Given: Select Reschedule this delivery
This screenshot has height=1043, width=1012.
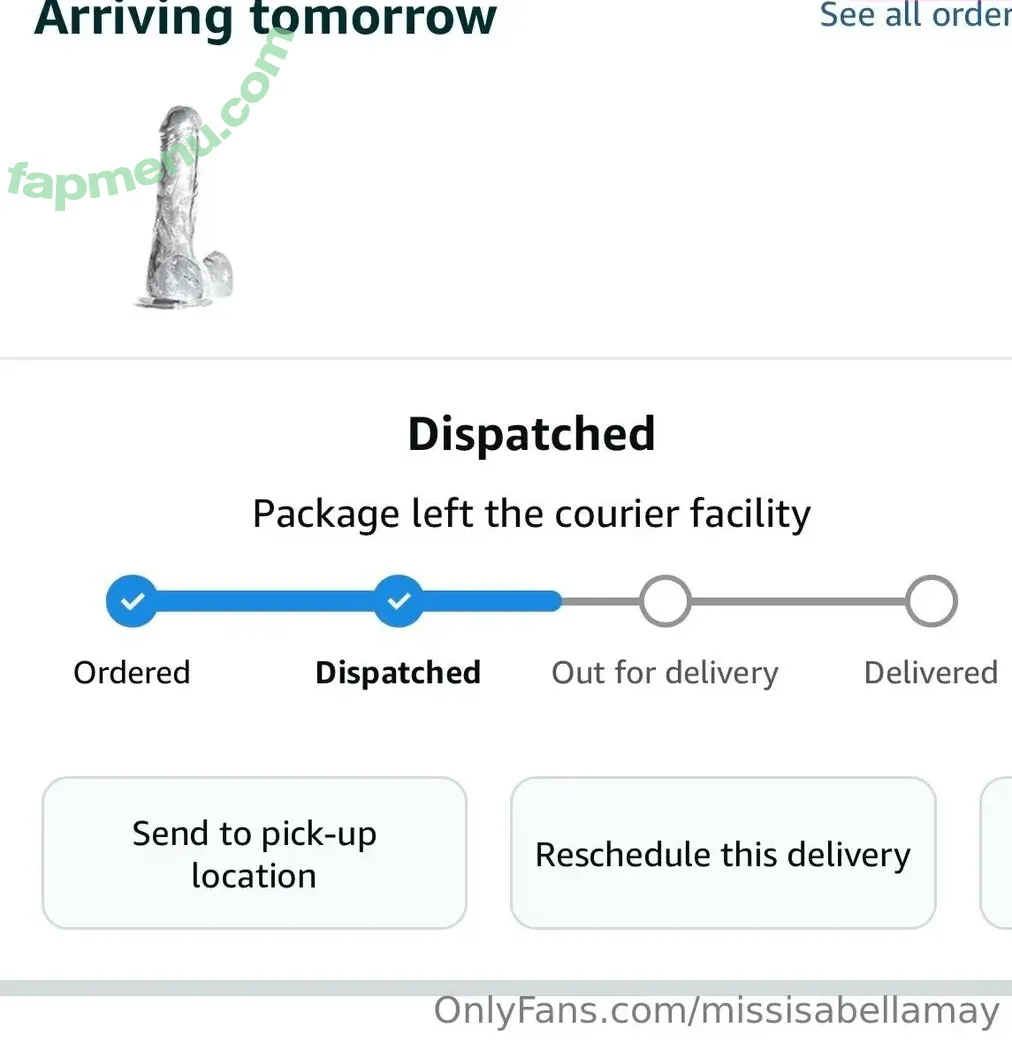Looking at the screenshot, I should (722, 854).
